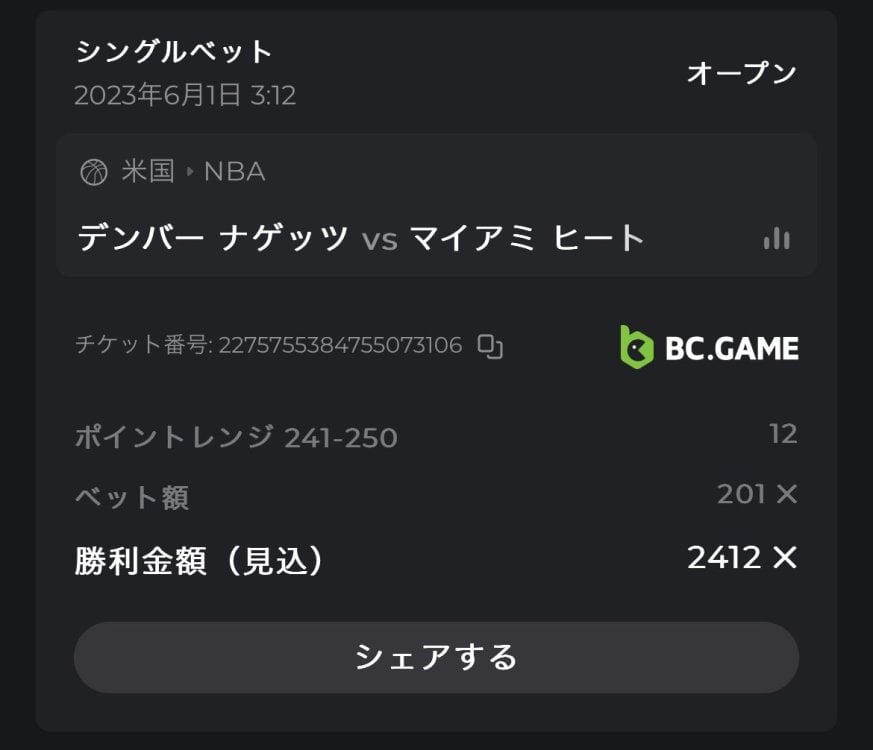Open the Denver Nuggets vs Miami Heat match
Screen dimensions: 873x750
tap(361, 238)
